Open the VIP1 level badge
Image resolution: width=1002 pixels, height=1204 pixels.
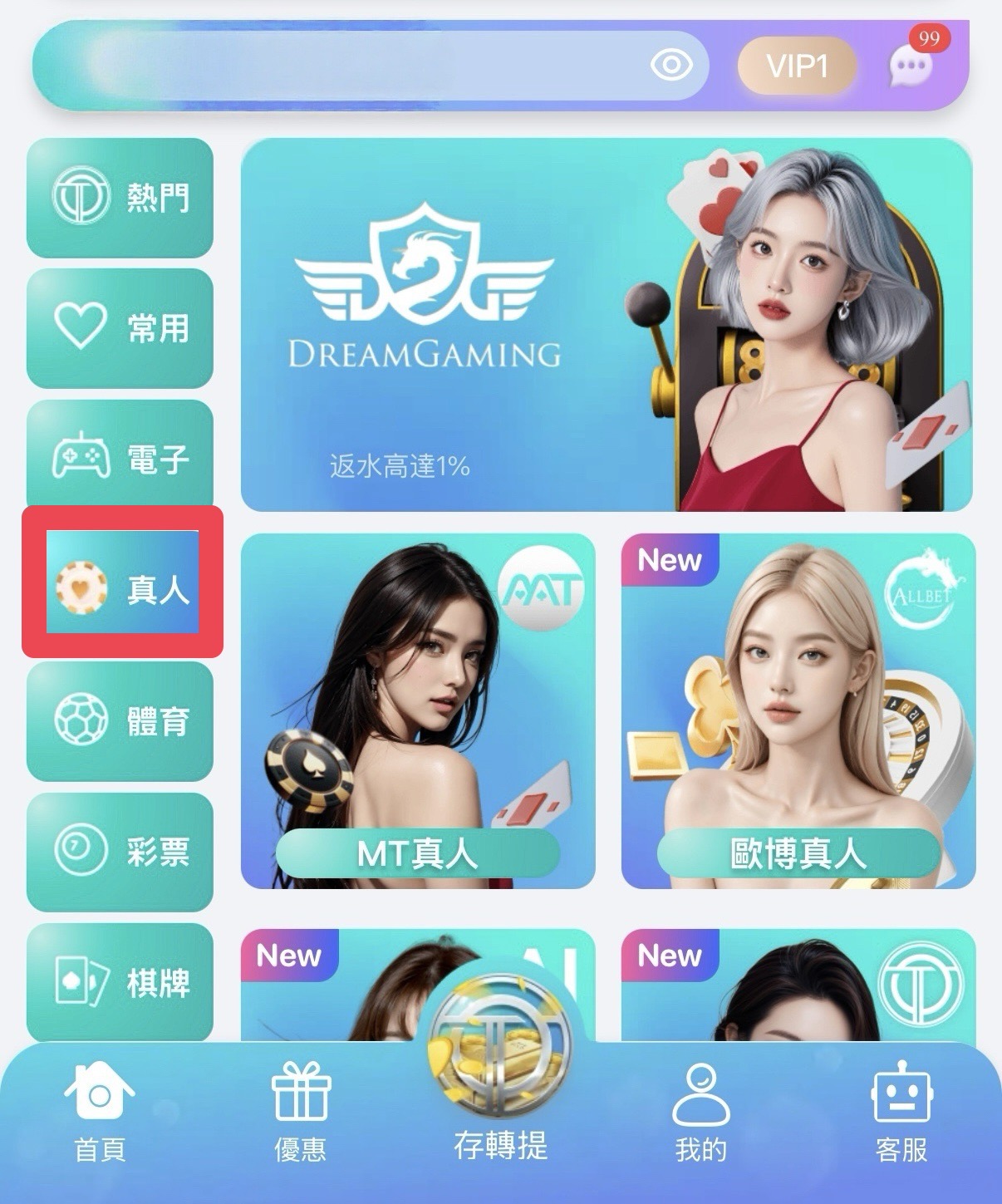coord(797,66)
